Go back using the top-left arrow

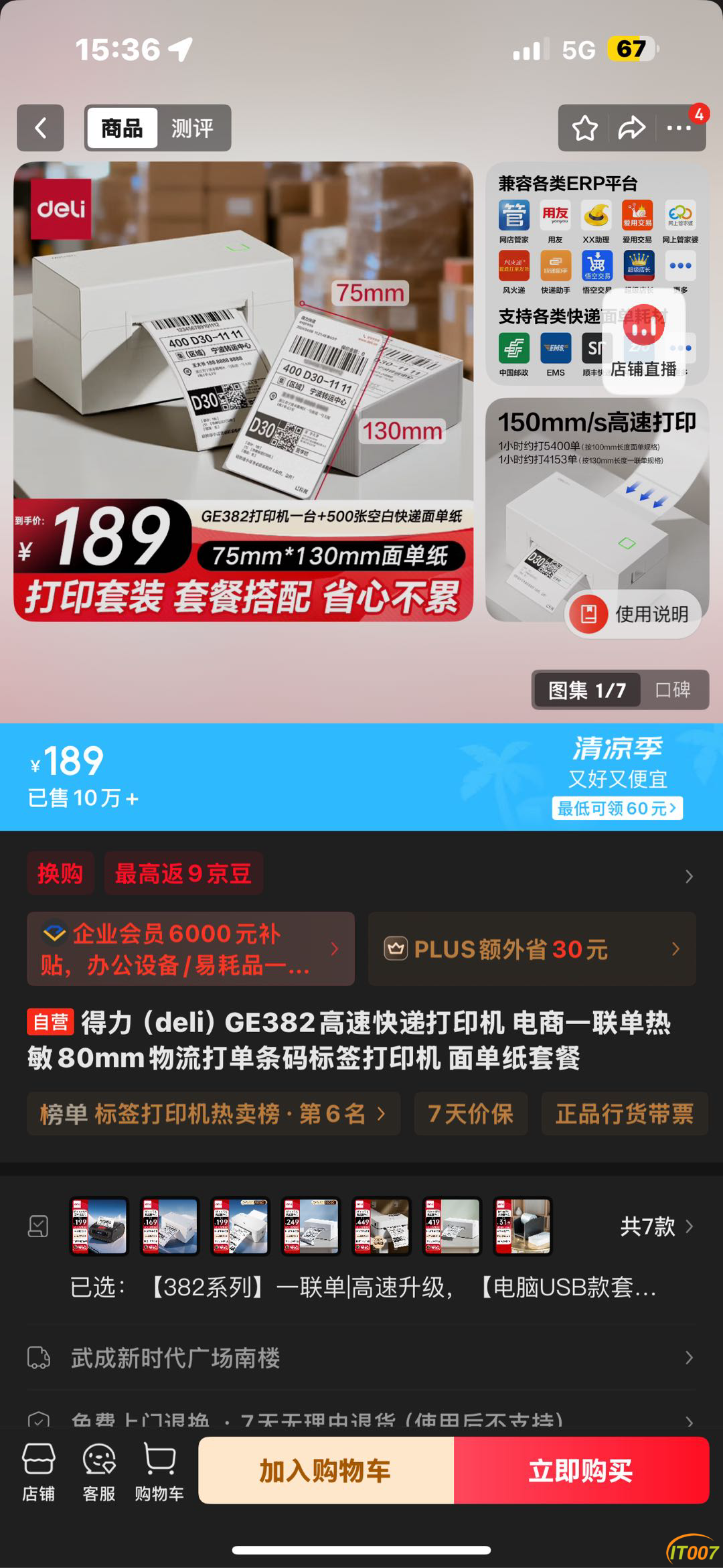click(40, 128)
